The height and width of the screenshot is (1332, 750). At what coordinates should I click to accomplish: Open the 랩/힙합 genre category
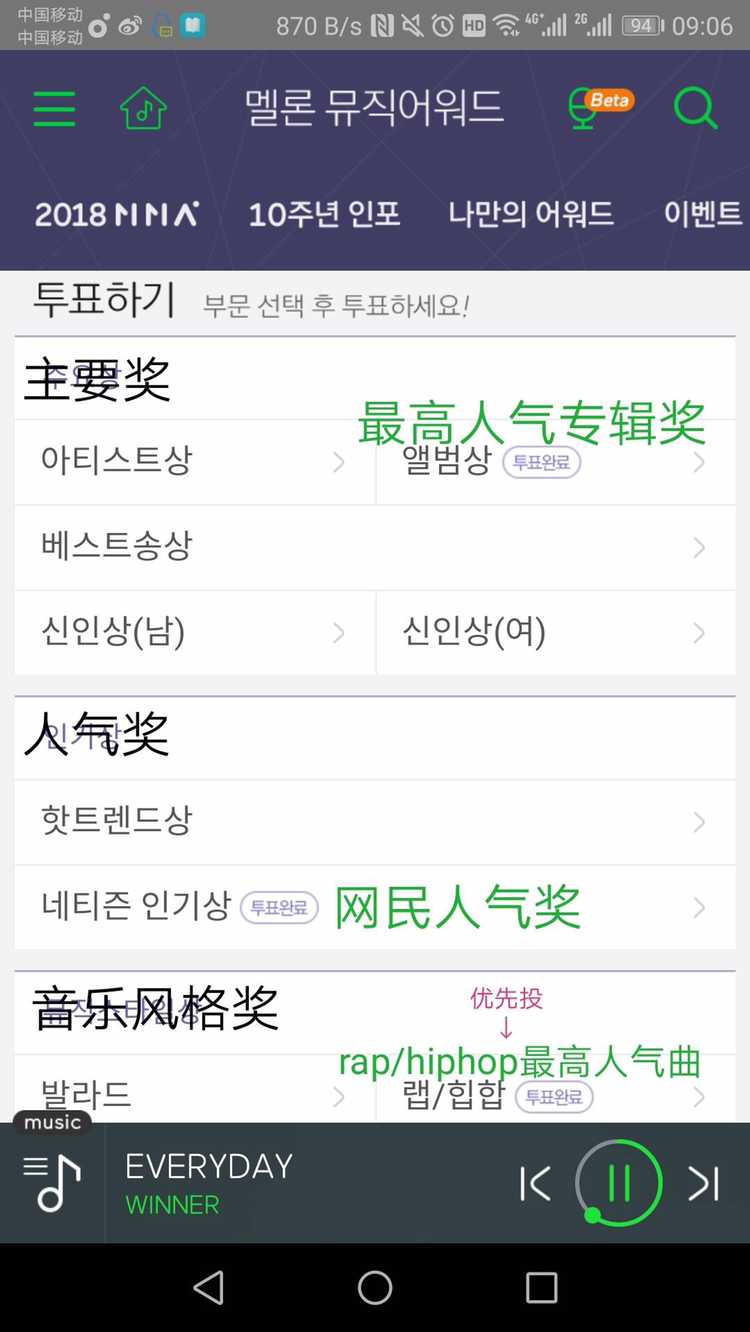[556, 1095]
